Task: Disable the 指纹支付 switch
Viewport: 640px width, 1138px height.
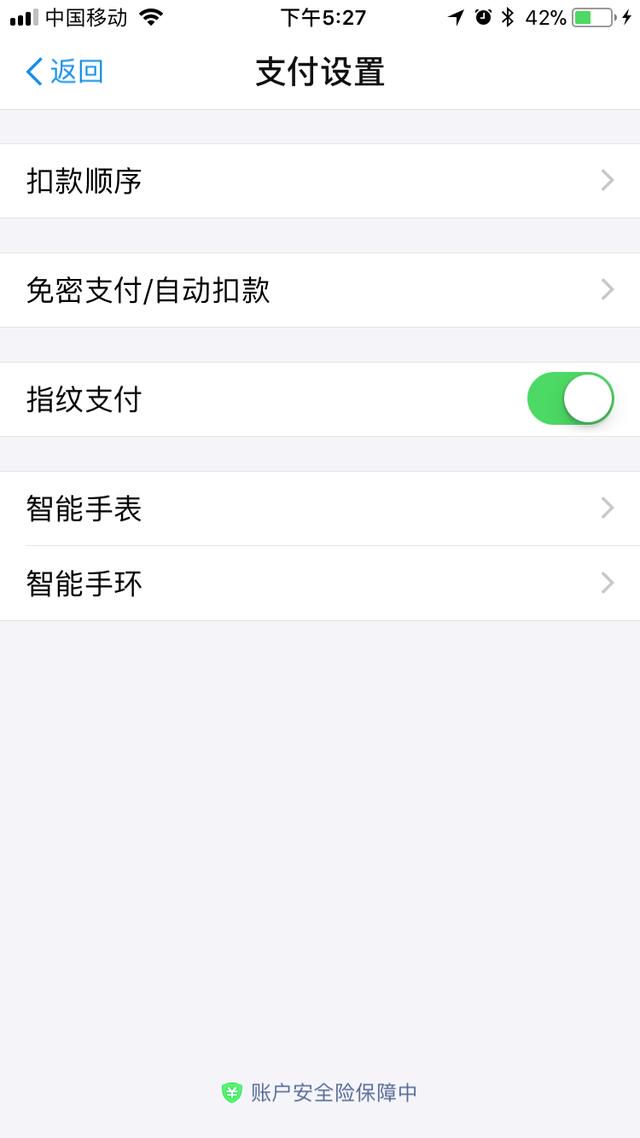Action: point(570,398)
